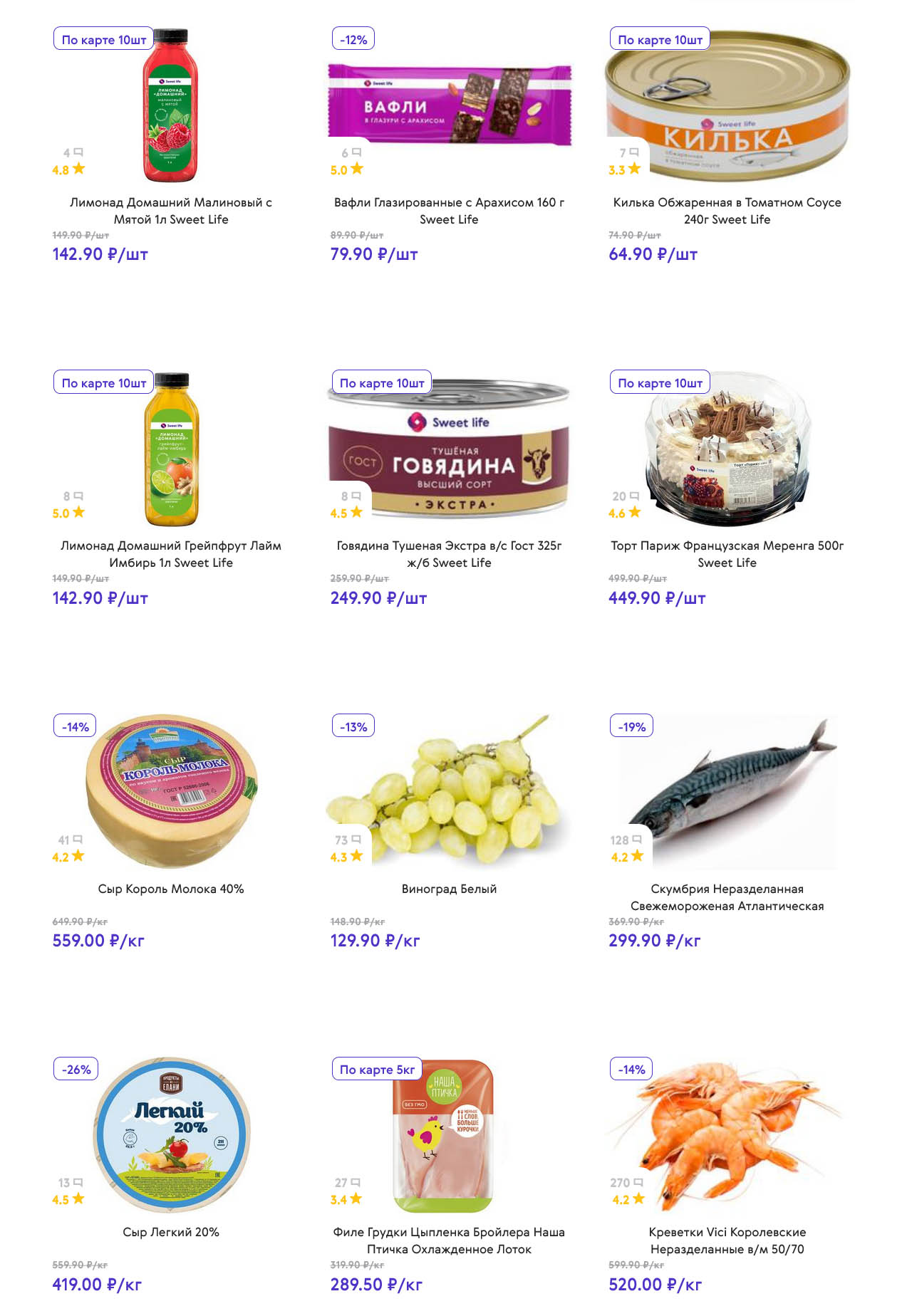Open Сыр Легкий 20% product card
Image resolution: width=912 pixels, height=1316 pixels.
point(171,1232)
